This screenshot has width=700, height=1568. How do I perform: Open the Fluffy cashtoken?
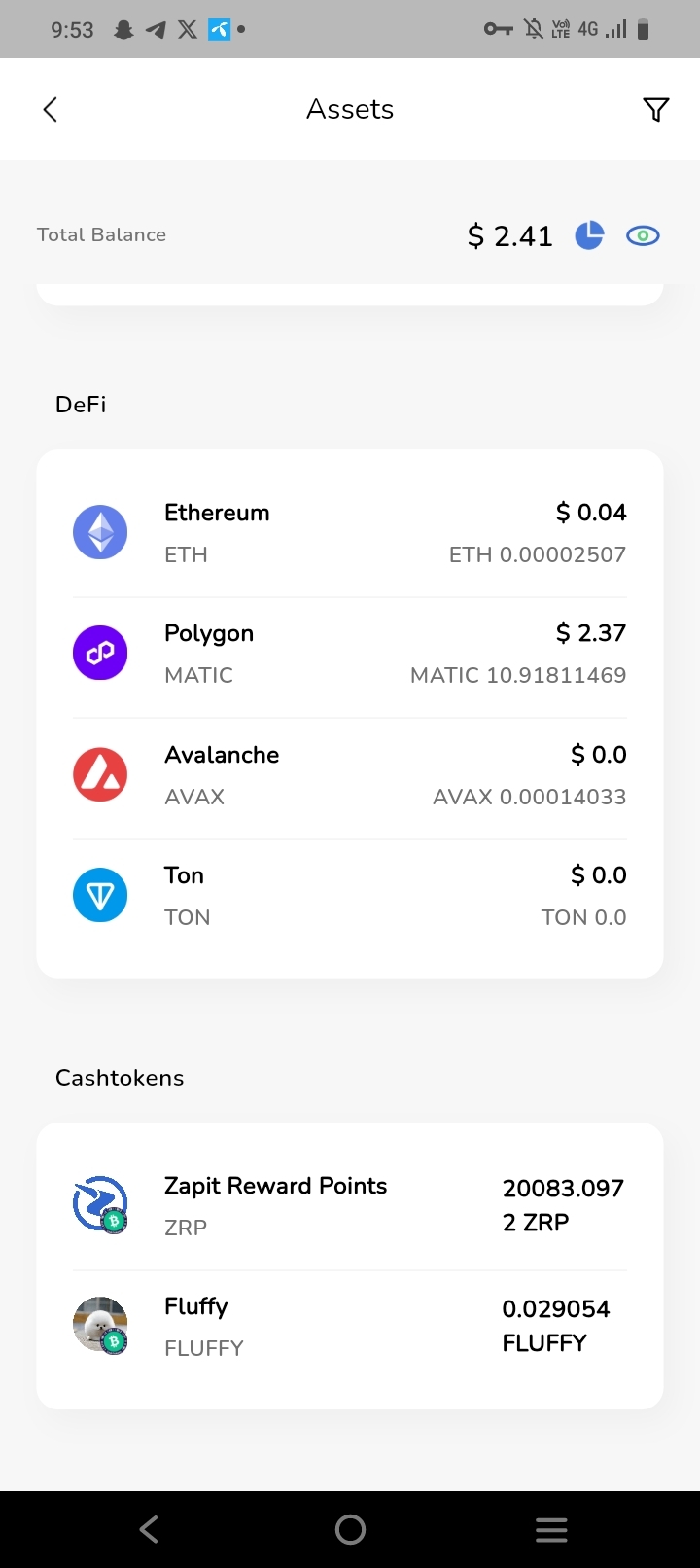(350, 1327)
